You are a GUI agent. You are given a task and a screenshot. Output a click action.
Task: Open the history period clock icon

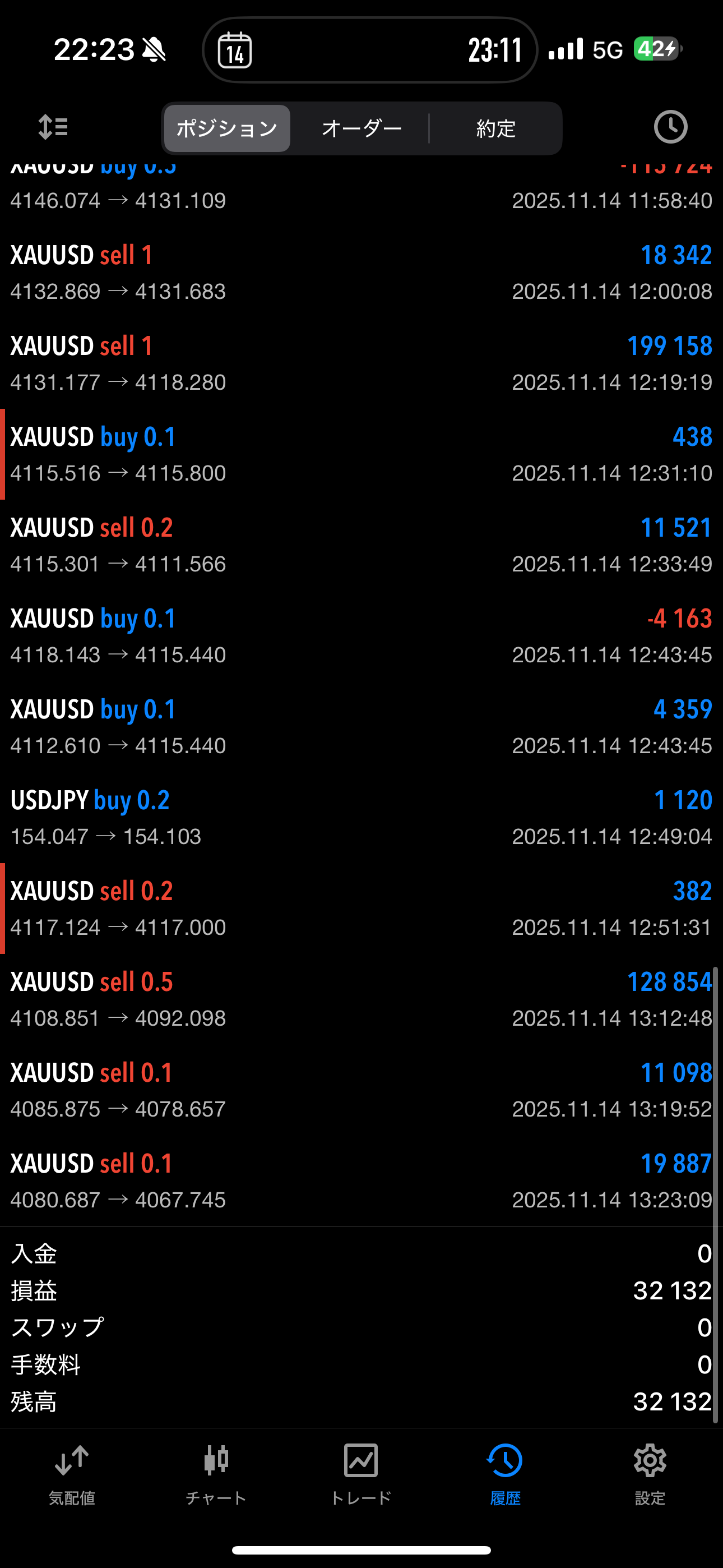670,127
